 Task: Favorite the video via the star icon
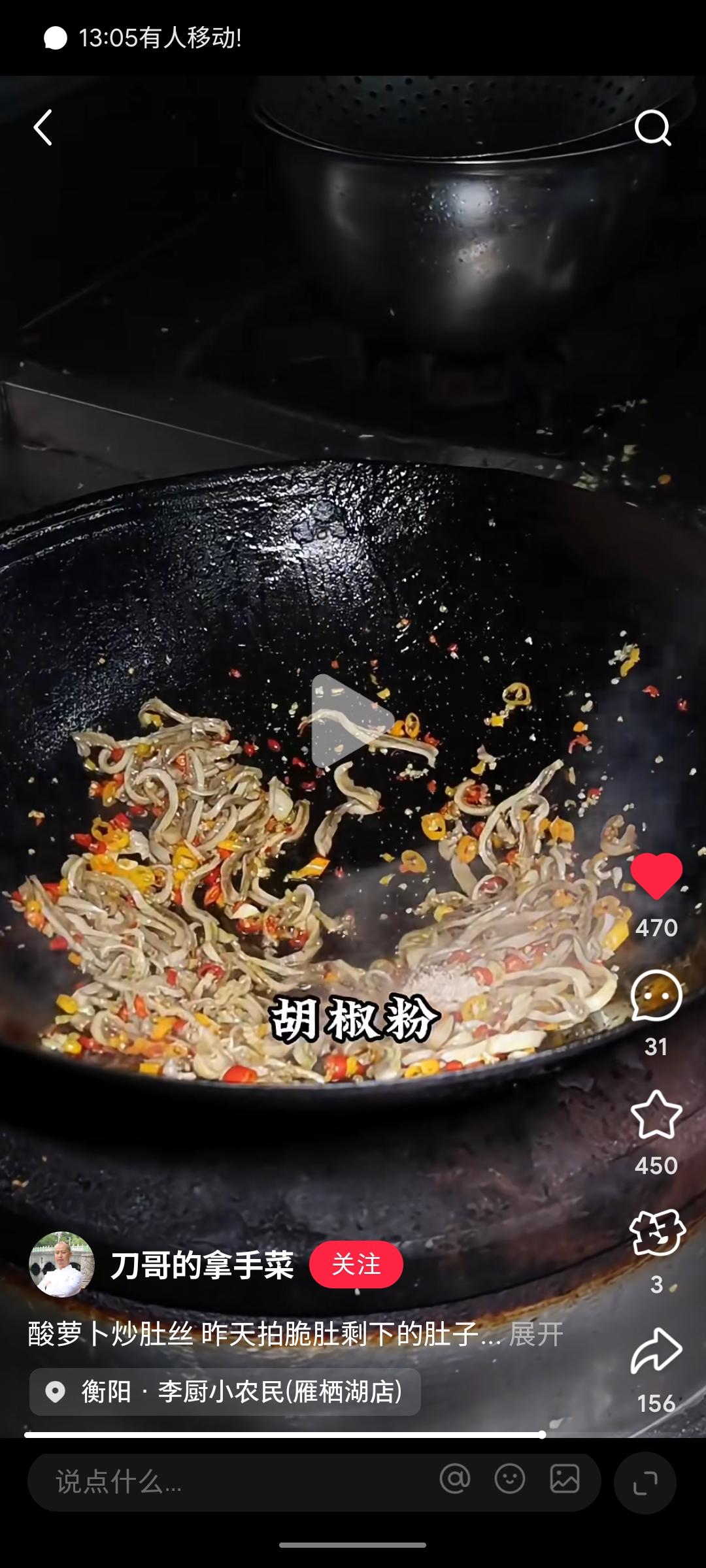pos(656,1115)
